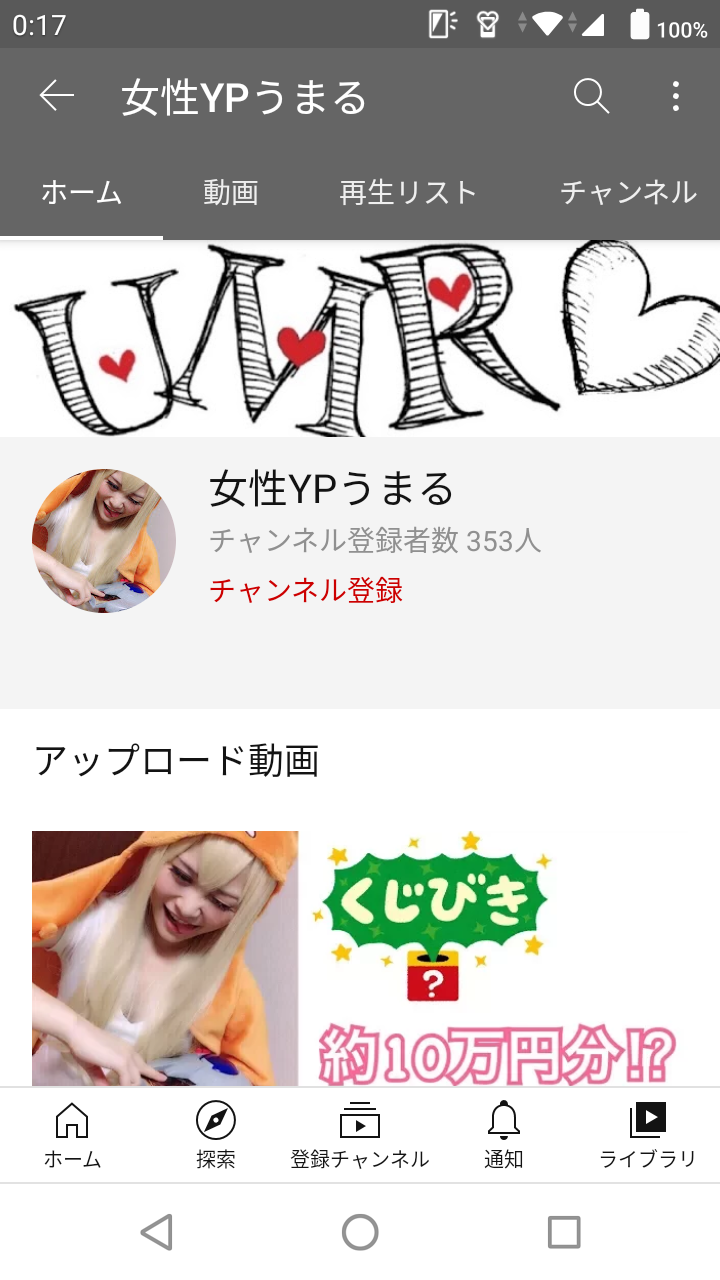This screenshot has width=720, height=1280.
Task: Go back using the top arrow
Action: pos(57,96)
